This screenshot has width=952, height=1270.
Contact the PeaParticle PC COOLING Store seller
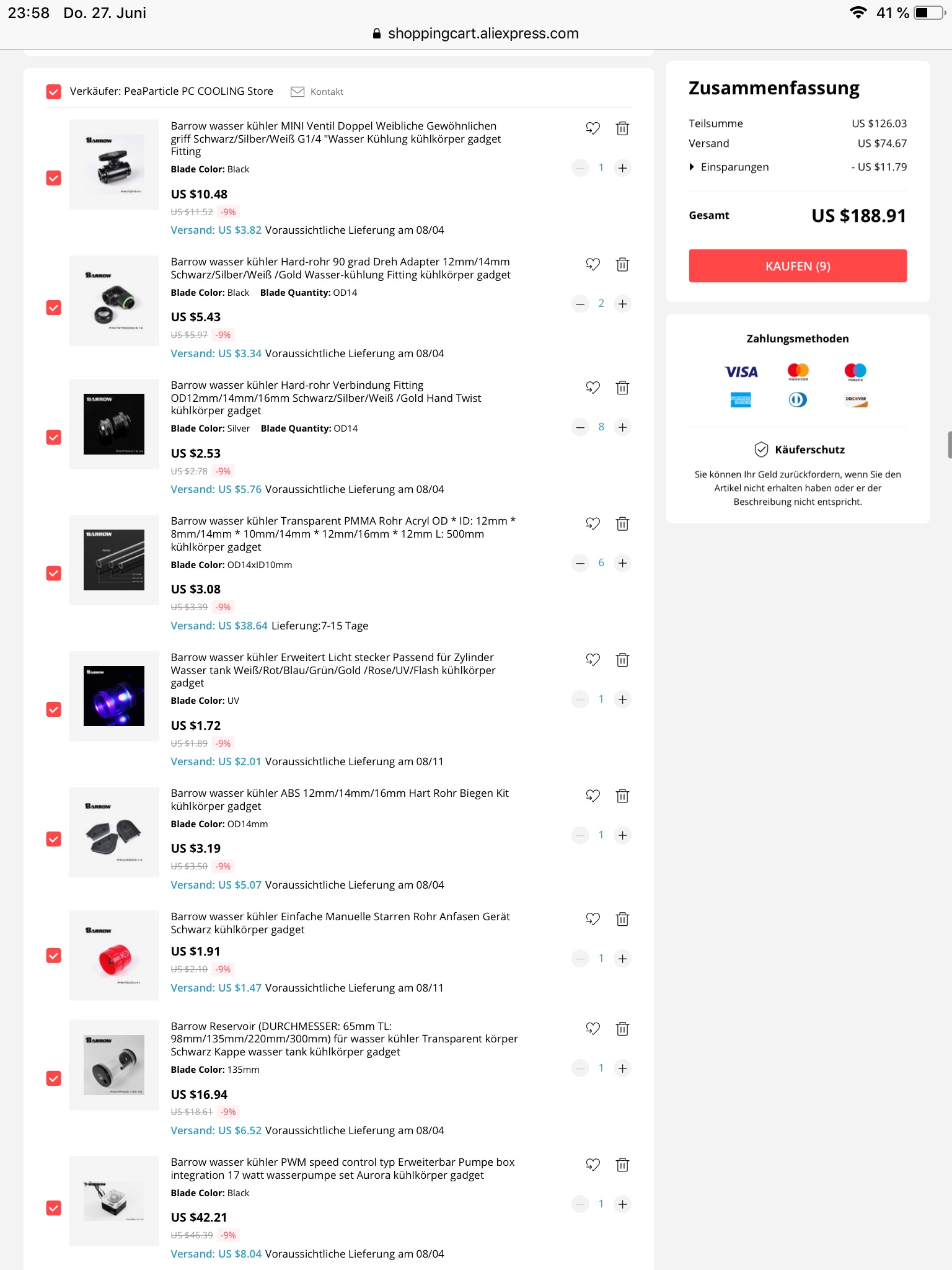[317, 92]
